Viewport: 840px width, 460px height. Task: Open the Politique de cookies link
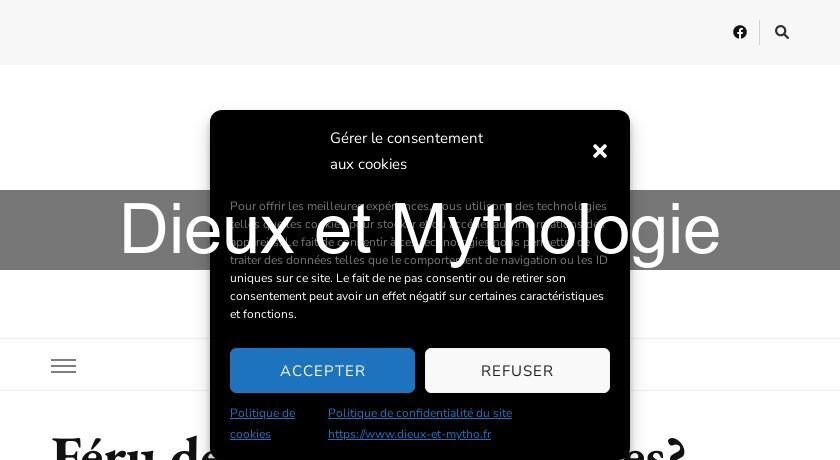click(x=262, y=423)
